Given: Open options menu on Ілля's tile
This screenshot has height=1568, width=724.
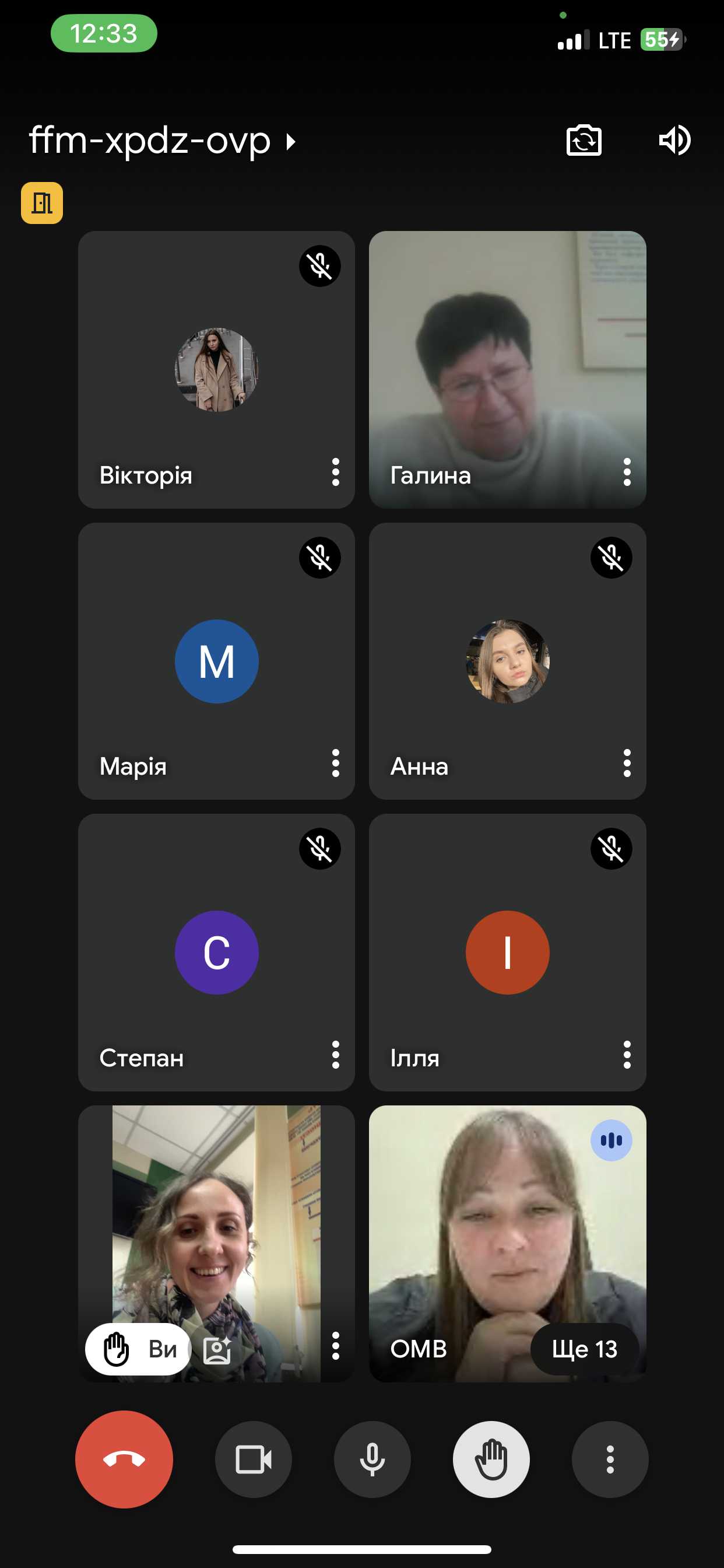Looking at the screenshot, I should pyautogui.click(x=627, y=1055).
